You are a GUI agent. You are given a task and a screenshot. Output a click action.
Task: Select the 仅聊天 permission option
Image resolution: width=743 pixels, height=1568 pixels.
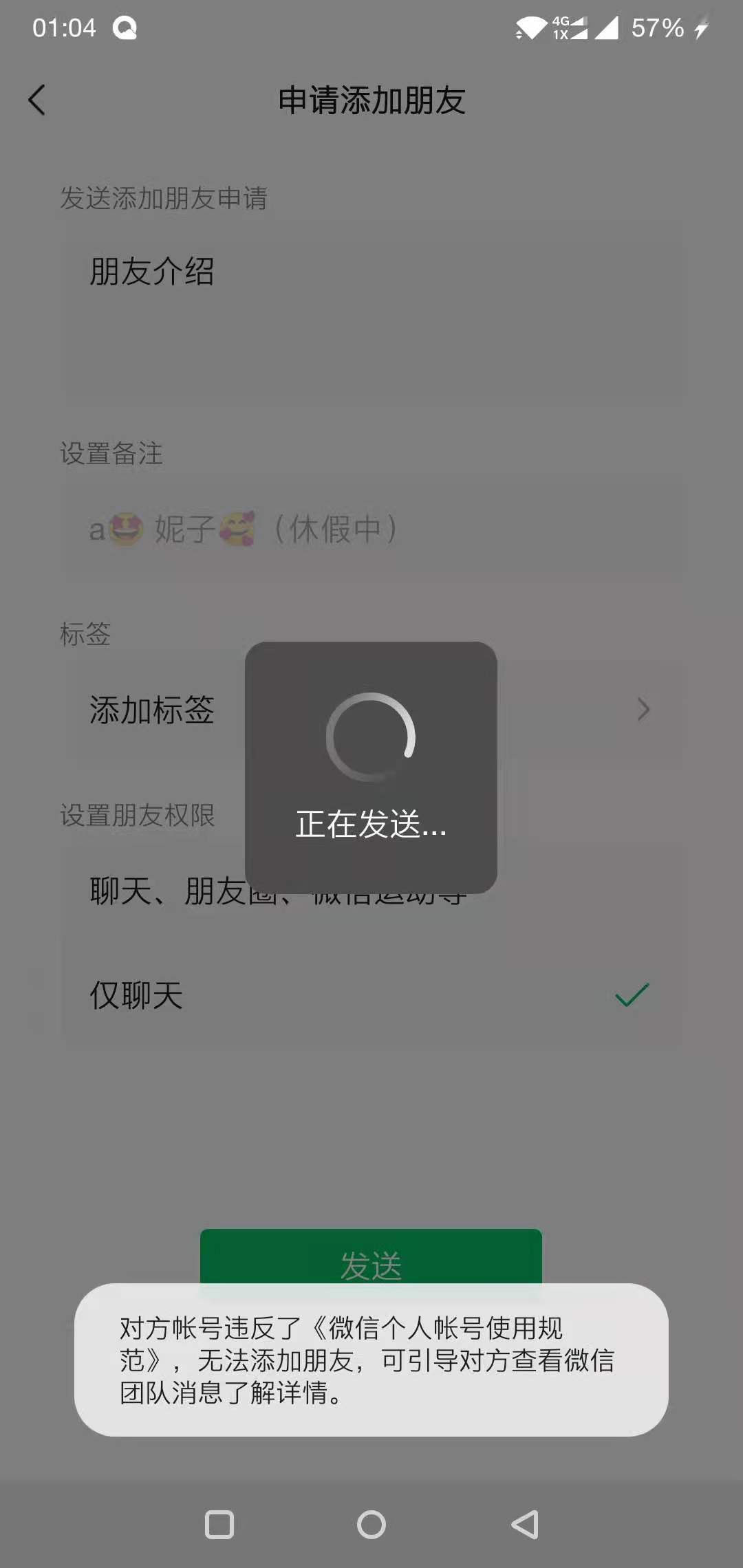tap(371, 995)
